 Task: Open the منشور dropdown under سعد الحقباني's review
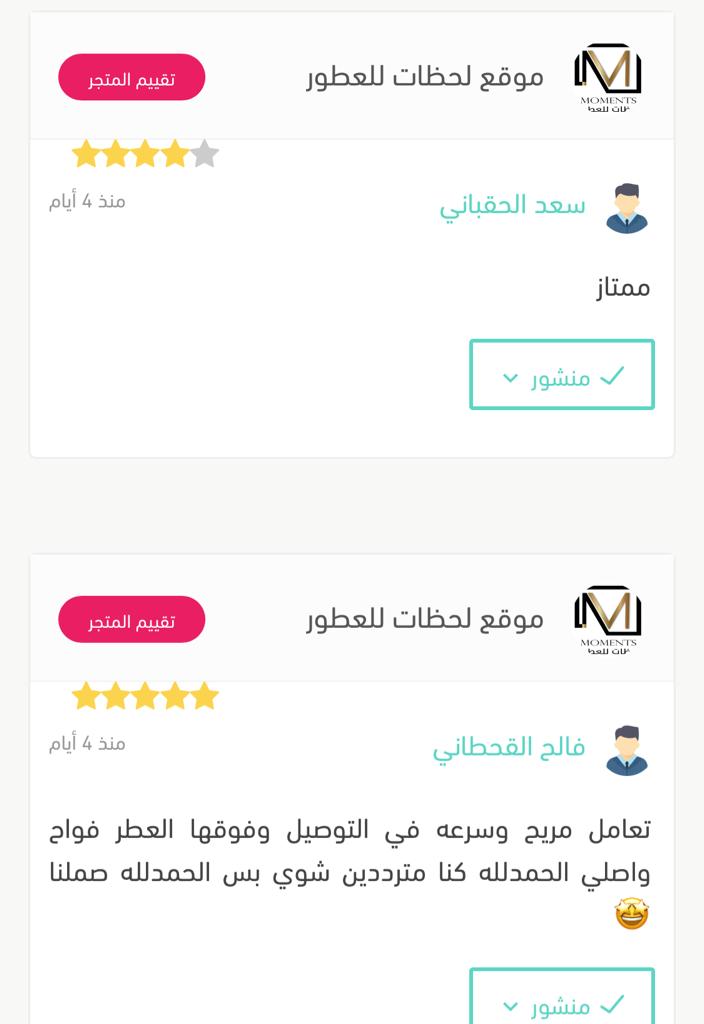coord(561,375)
